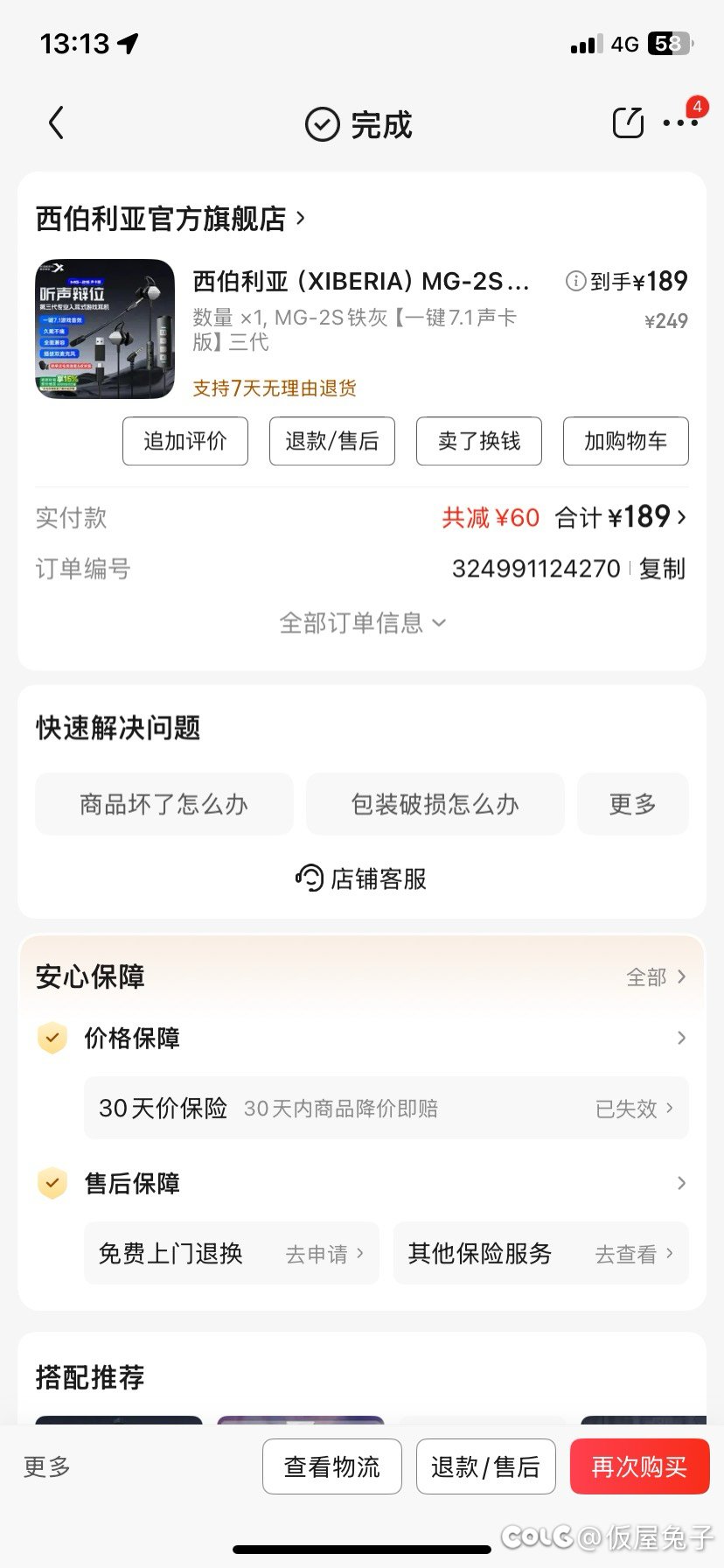Screen dimensions: 724x1568
Task: Apply for 免费上门退换 via 去申请
Action: [324, 1254]
